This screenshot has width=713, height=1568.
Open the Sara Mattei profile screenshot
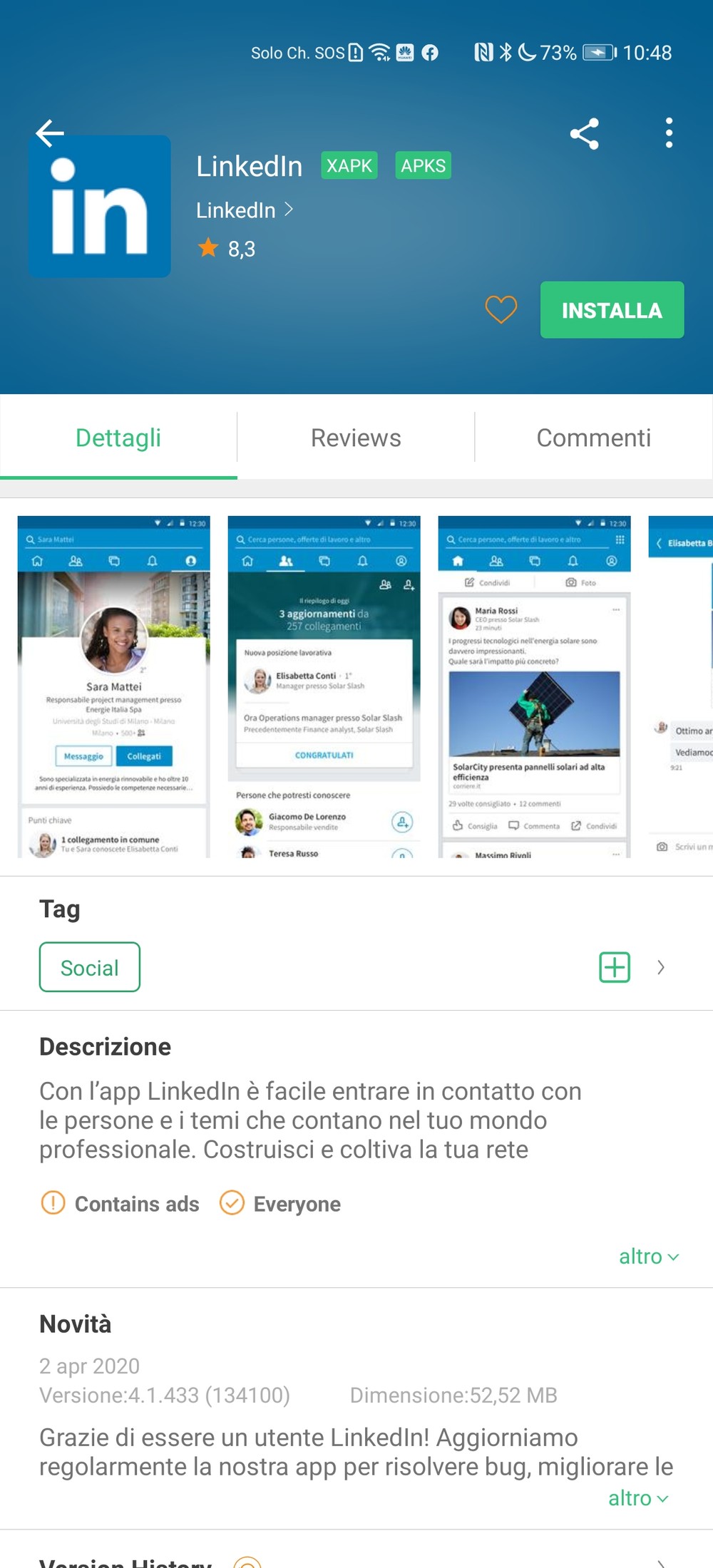coord(114,686)
